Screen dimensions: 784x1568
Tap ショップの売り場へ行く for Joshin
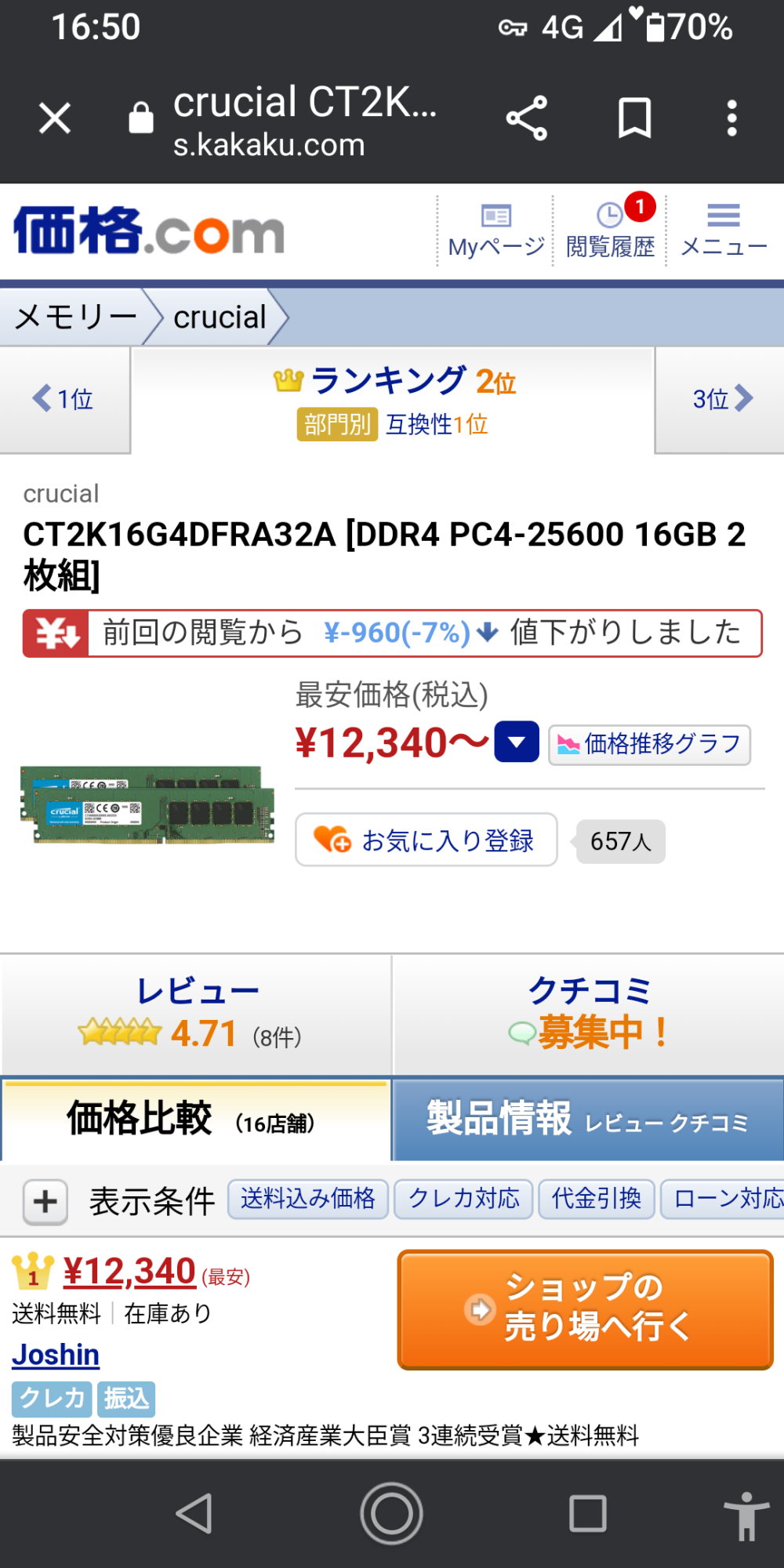(x=585, y=1309)
